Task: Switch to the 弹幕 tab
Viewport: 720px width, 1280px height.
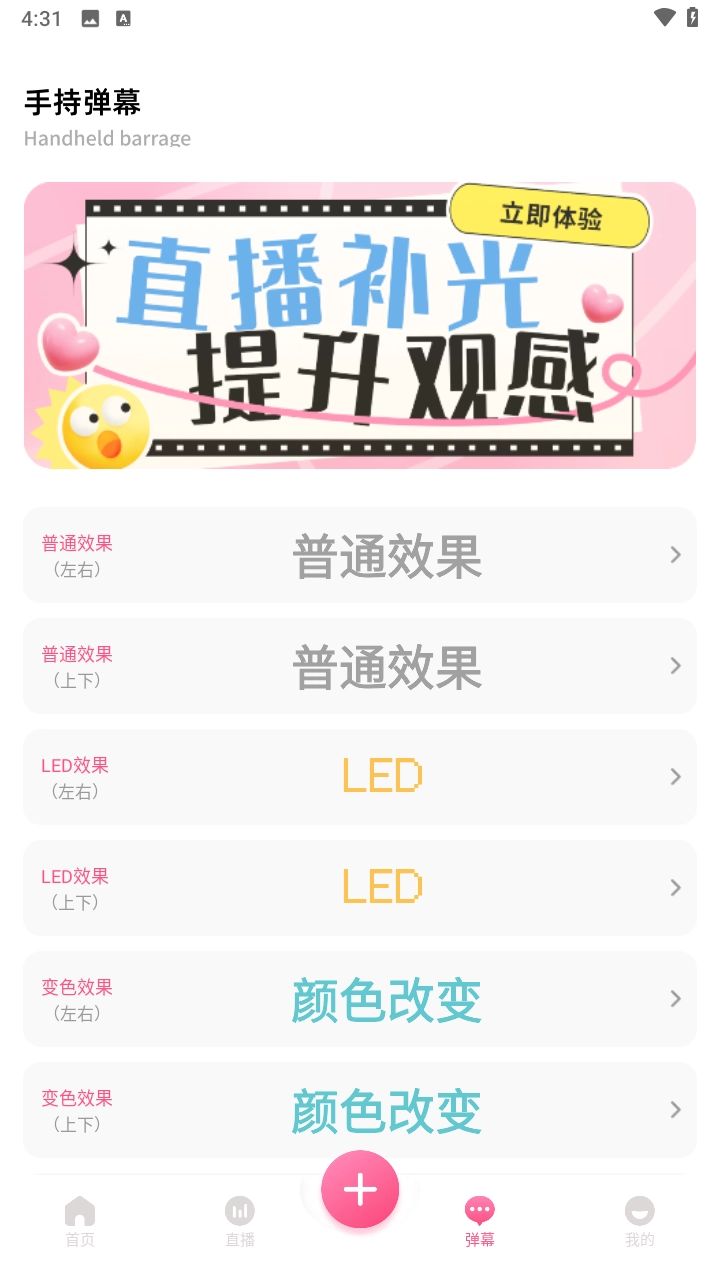Action: click(480, 1220)
